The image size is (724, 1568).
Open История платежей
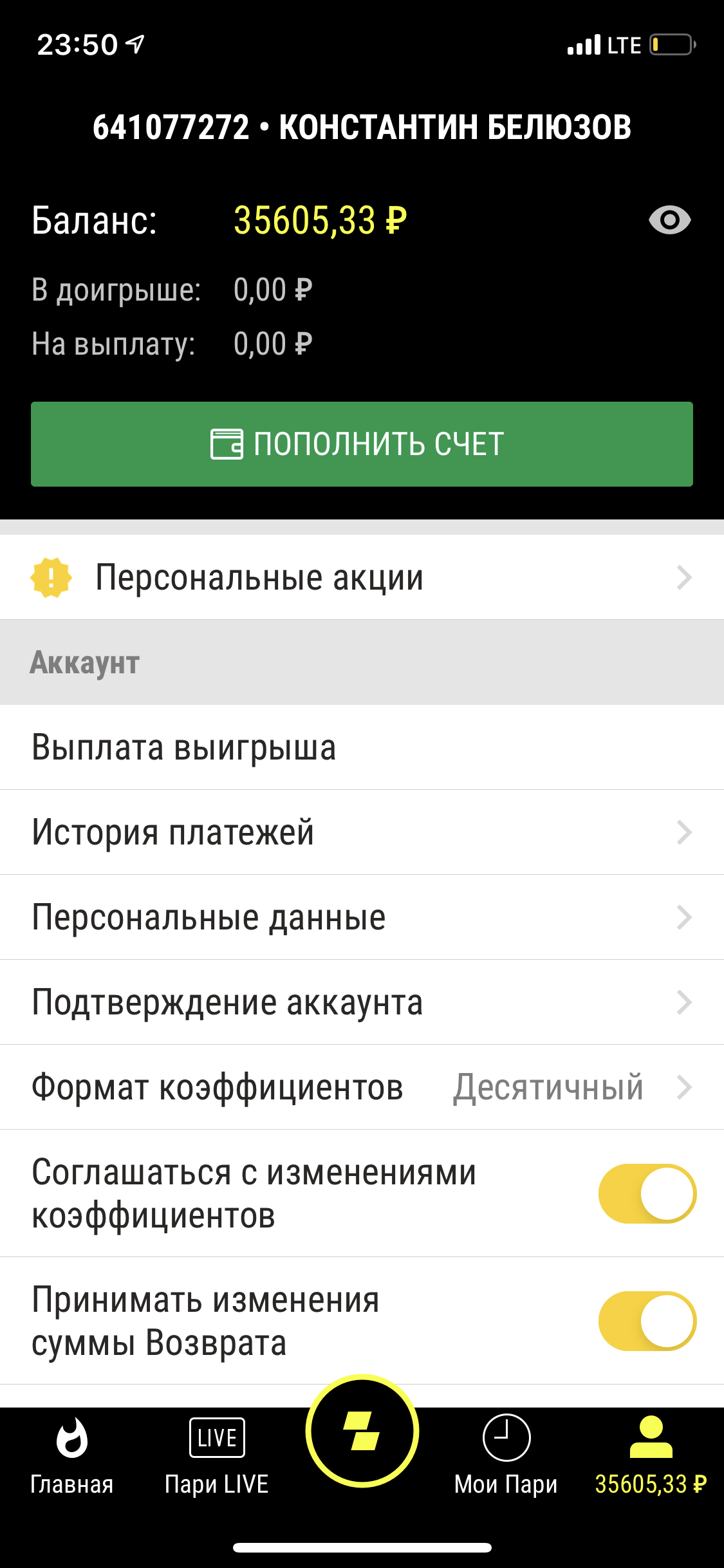(362, 832)
